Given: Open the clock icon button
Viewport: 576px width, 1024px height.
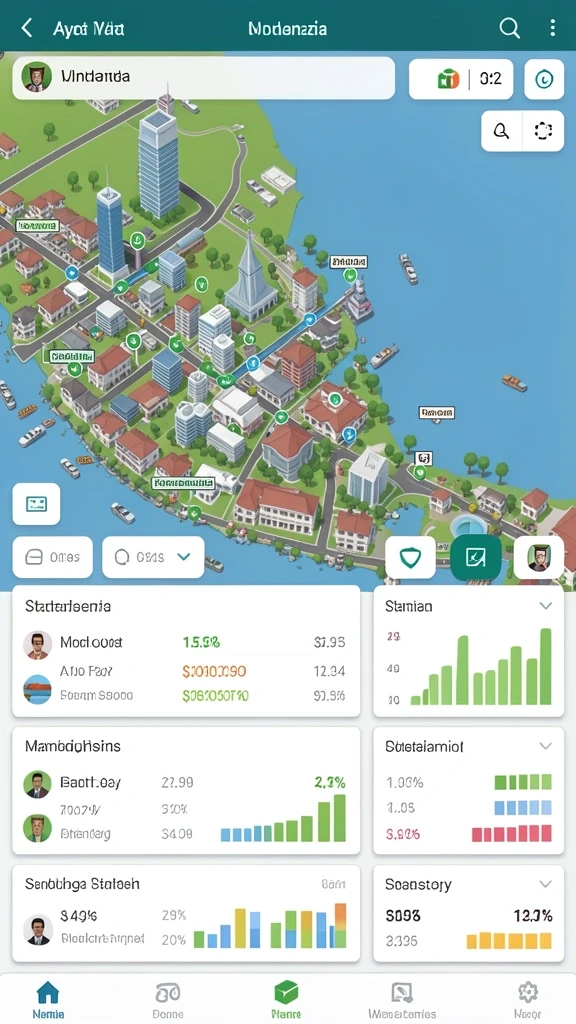Looking at the screenshot, I should pyautogui.click(x=544, y=79).
